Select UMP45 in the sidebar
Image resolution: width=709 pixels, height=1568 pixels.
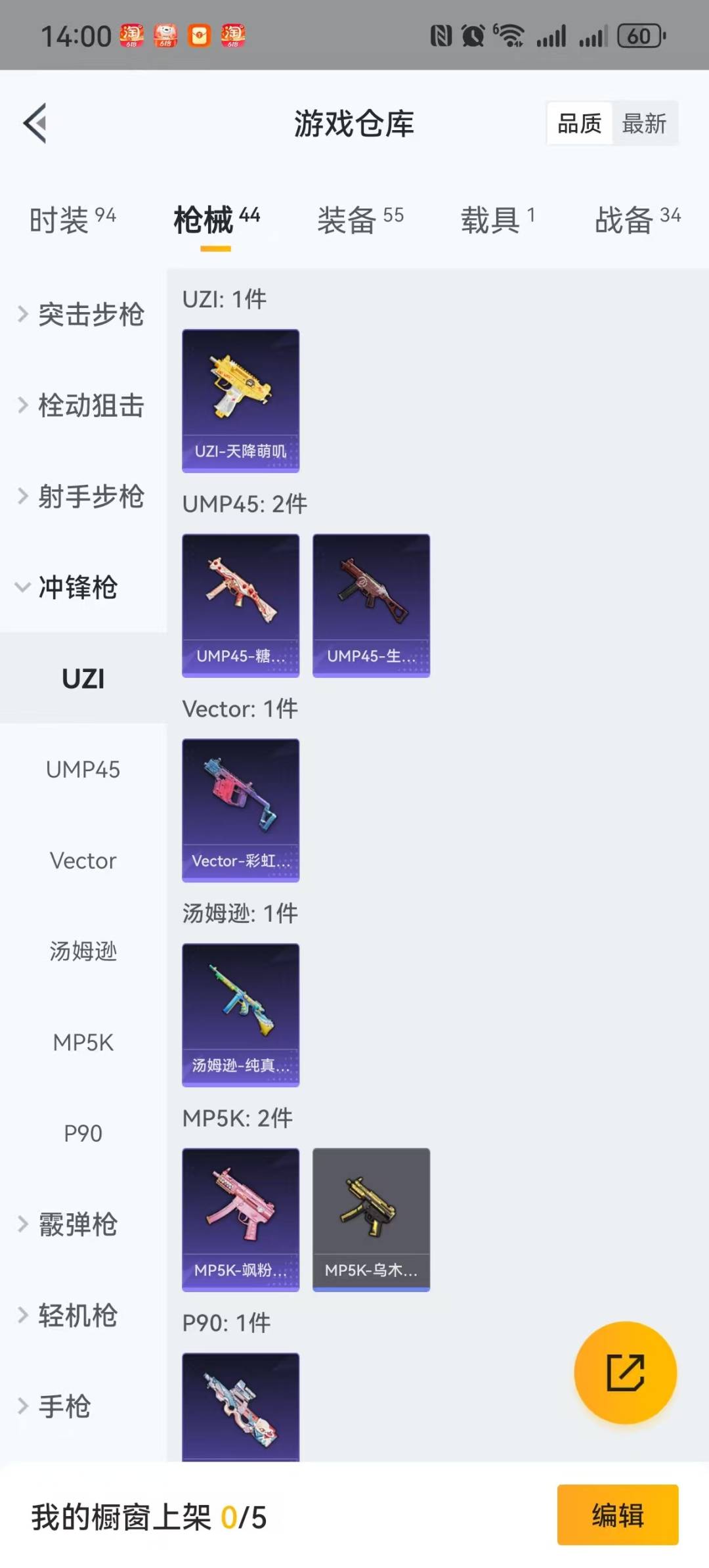click(83, 770)
